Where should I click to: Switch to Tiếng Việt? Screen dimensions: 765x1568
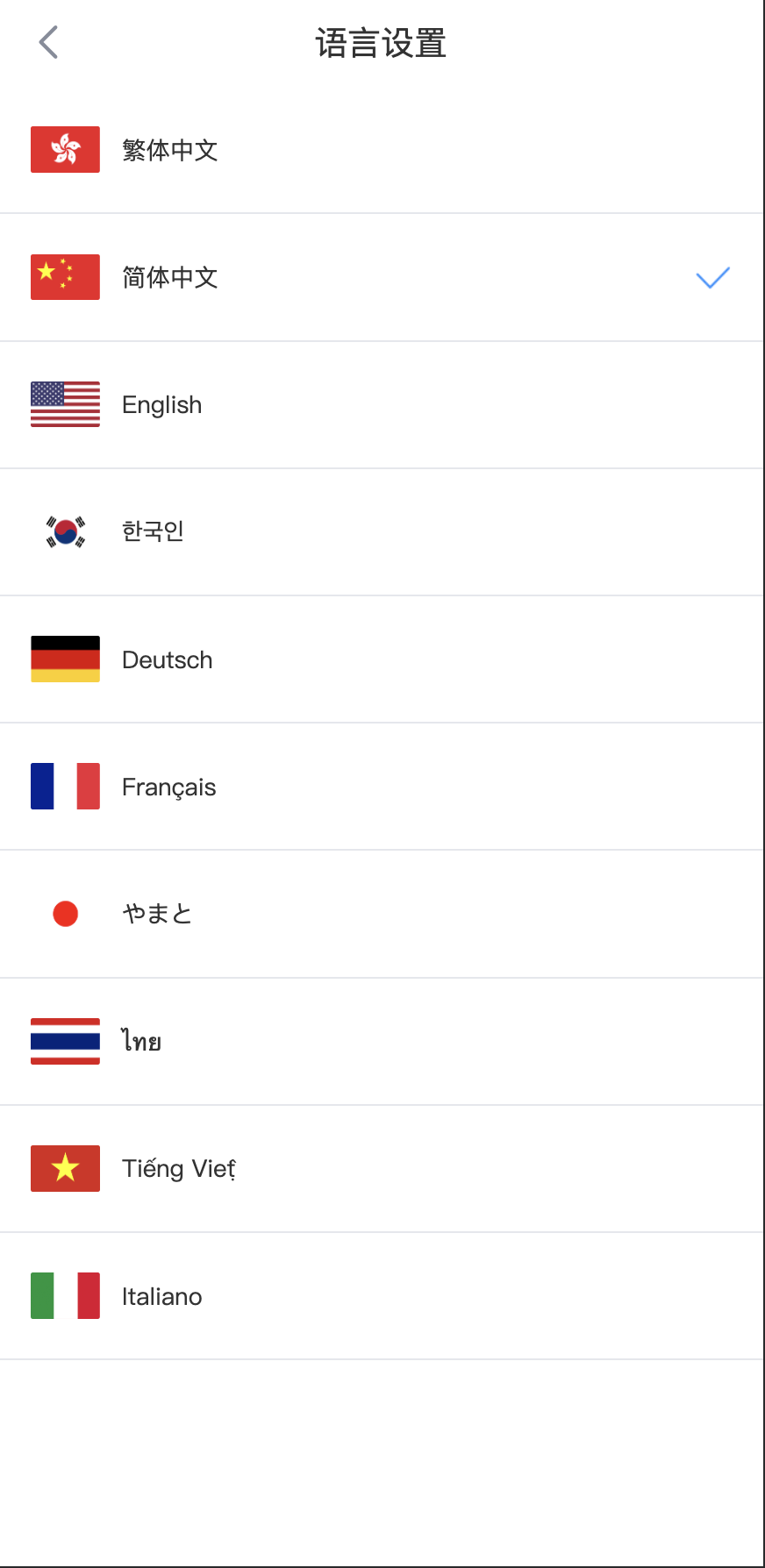coord(178,1168)
